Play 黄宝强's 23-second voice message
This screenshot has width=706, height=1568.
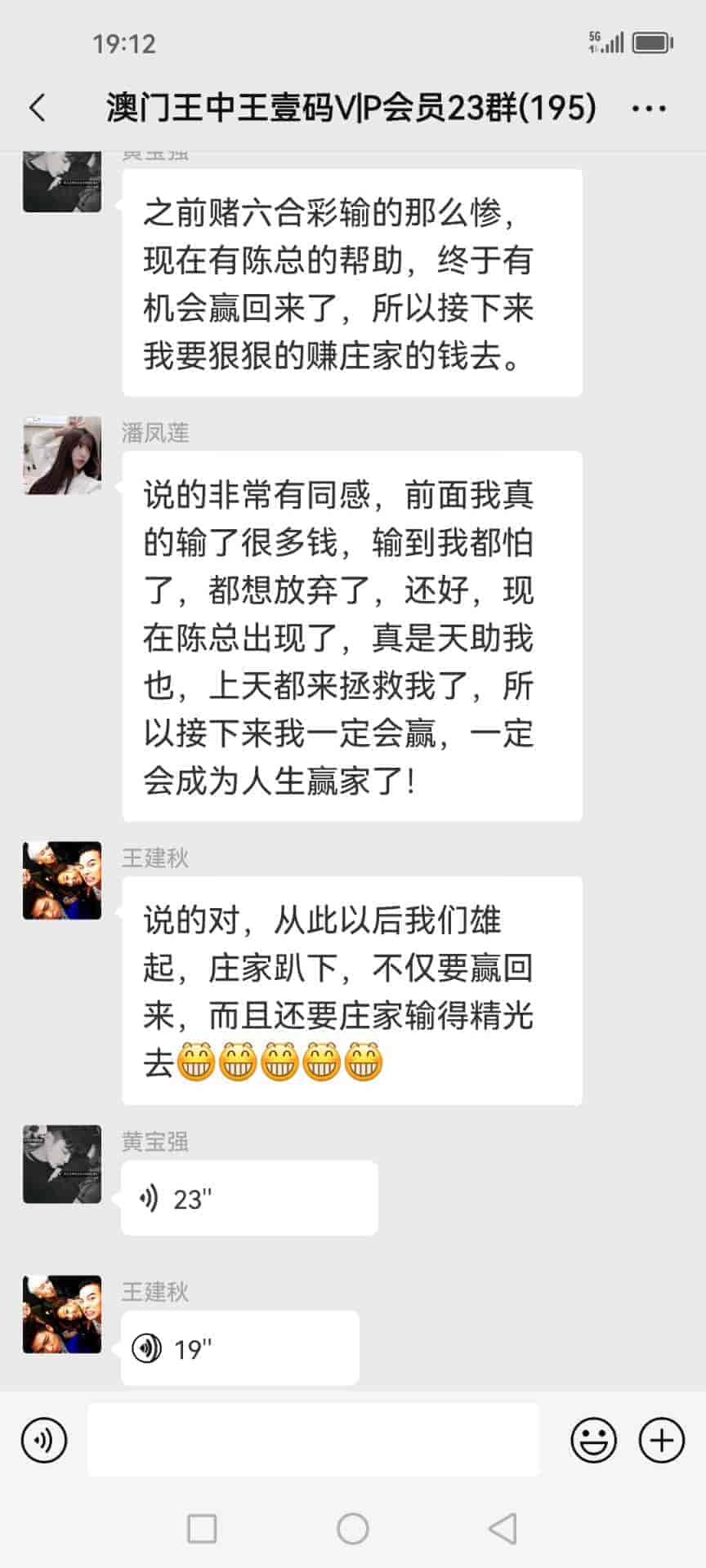[248, 1198]
